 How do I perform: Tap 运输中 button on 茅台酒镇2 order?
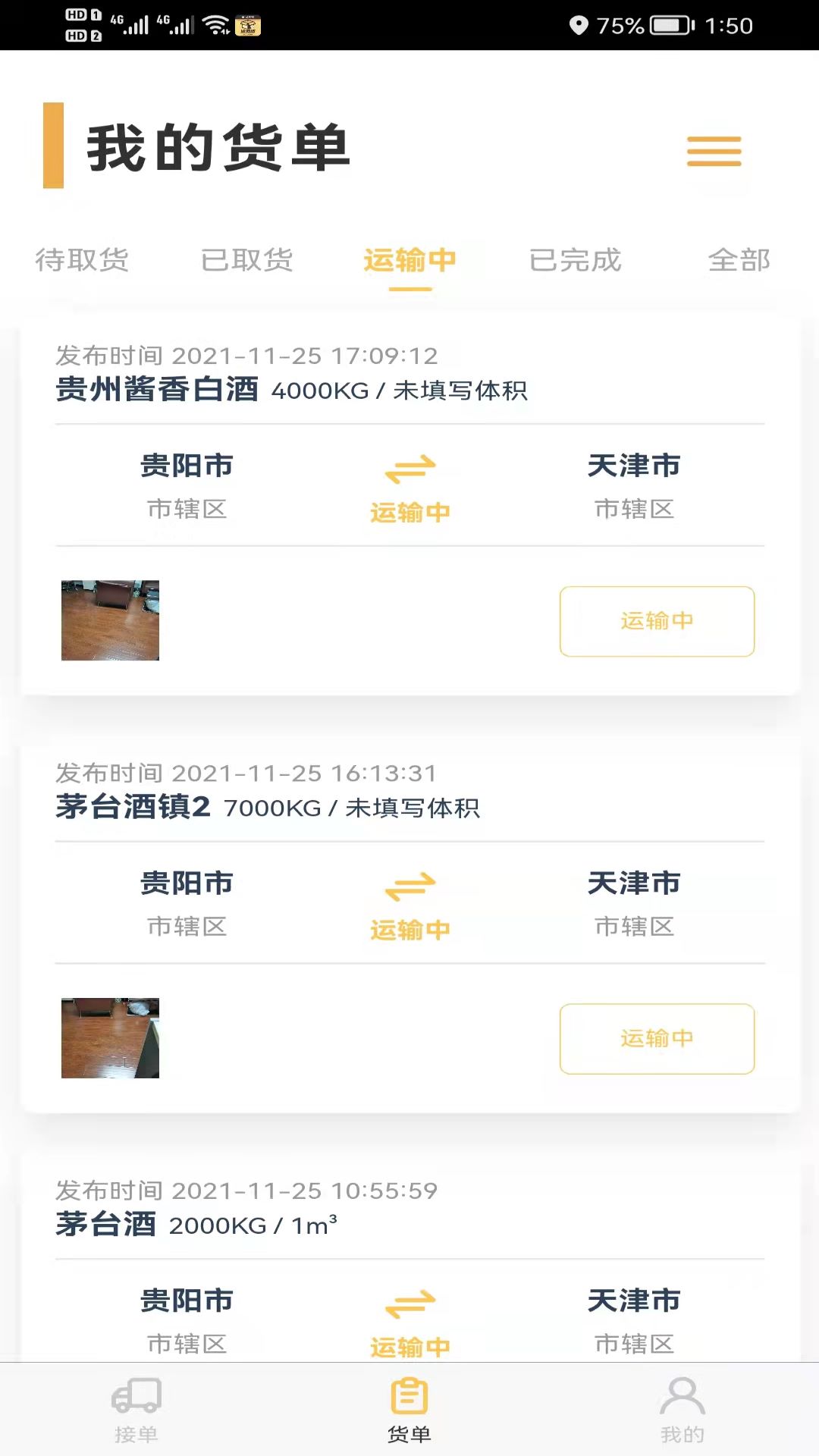tap(657, 1039)
